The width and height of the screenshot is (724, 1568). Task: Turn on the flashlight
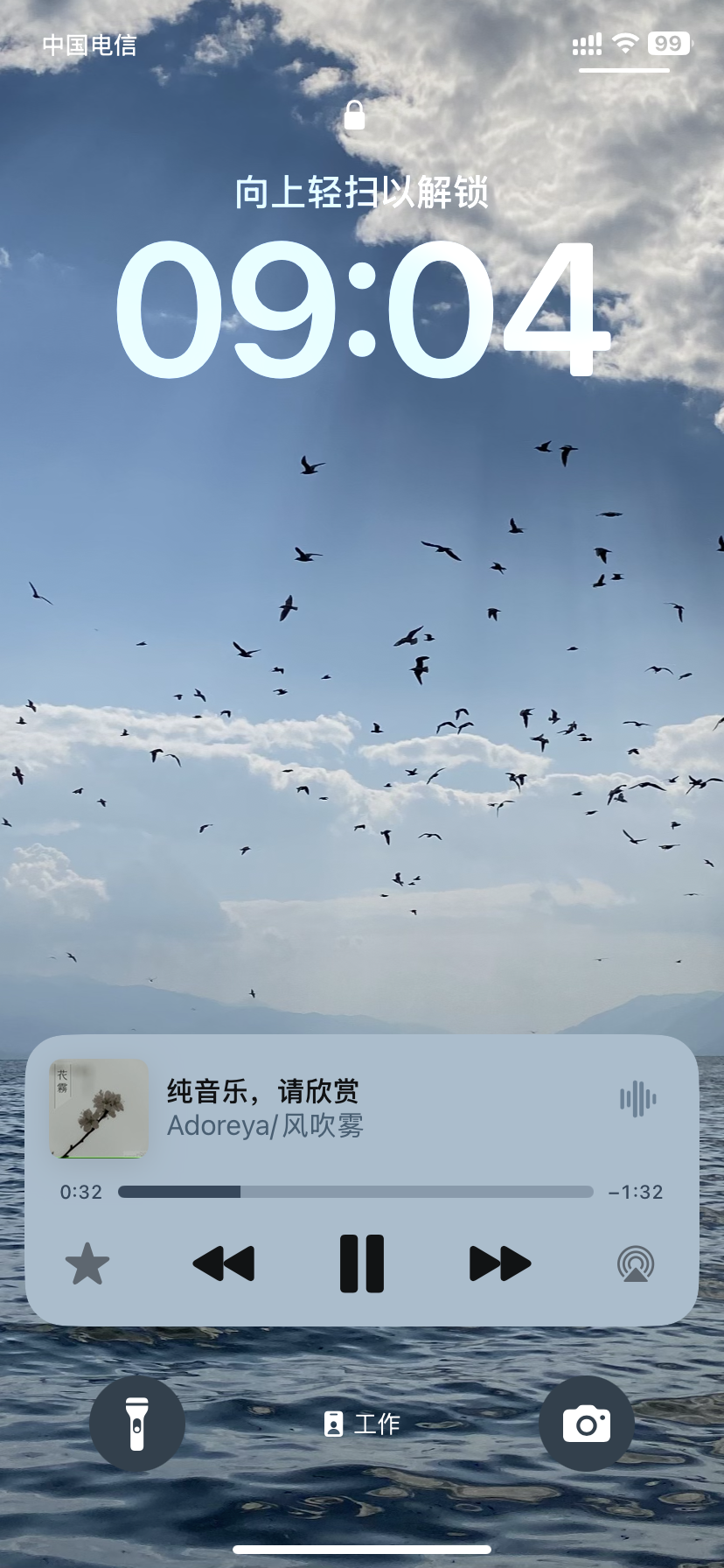pyautogui.click(x=137, y=1424)
